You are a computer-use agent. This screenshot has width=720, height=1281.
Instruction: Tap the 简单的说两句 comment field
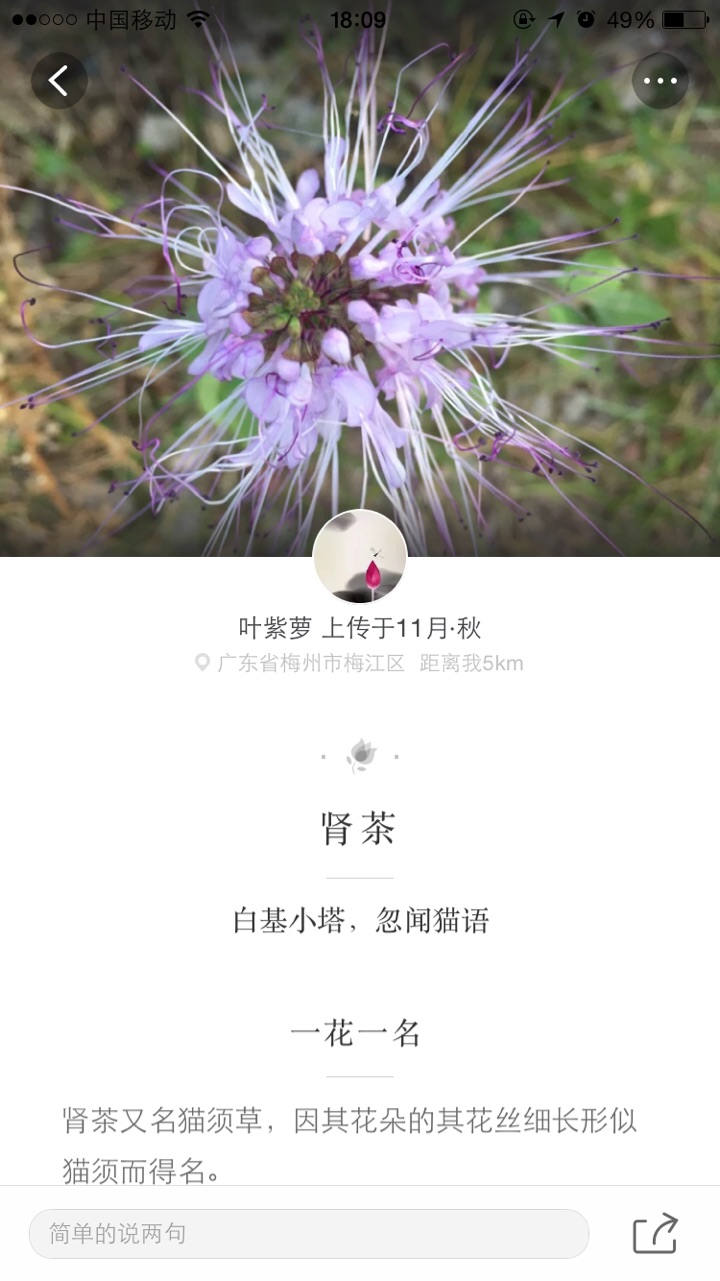(x=308, y=1233)
